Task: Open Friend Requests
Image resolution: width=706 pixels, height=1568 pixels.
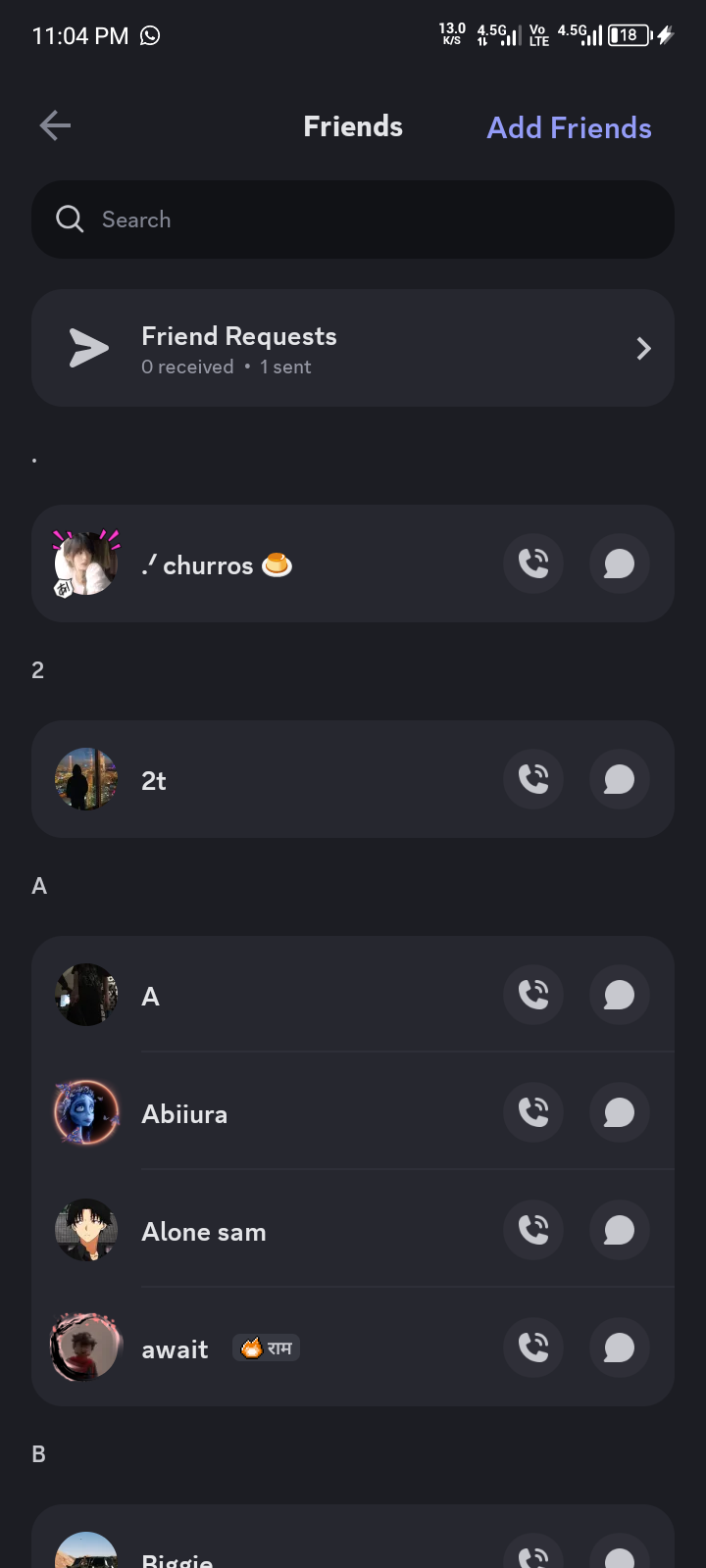Action: point(353,349)
